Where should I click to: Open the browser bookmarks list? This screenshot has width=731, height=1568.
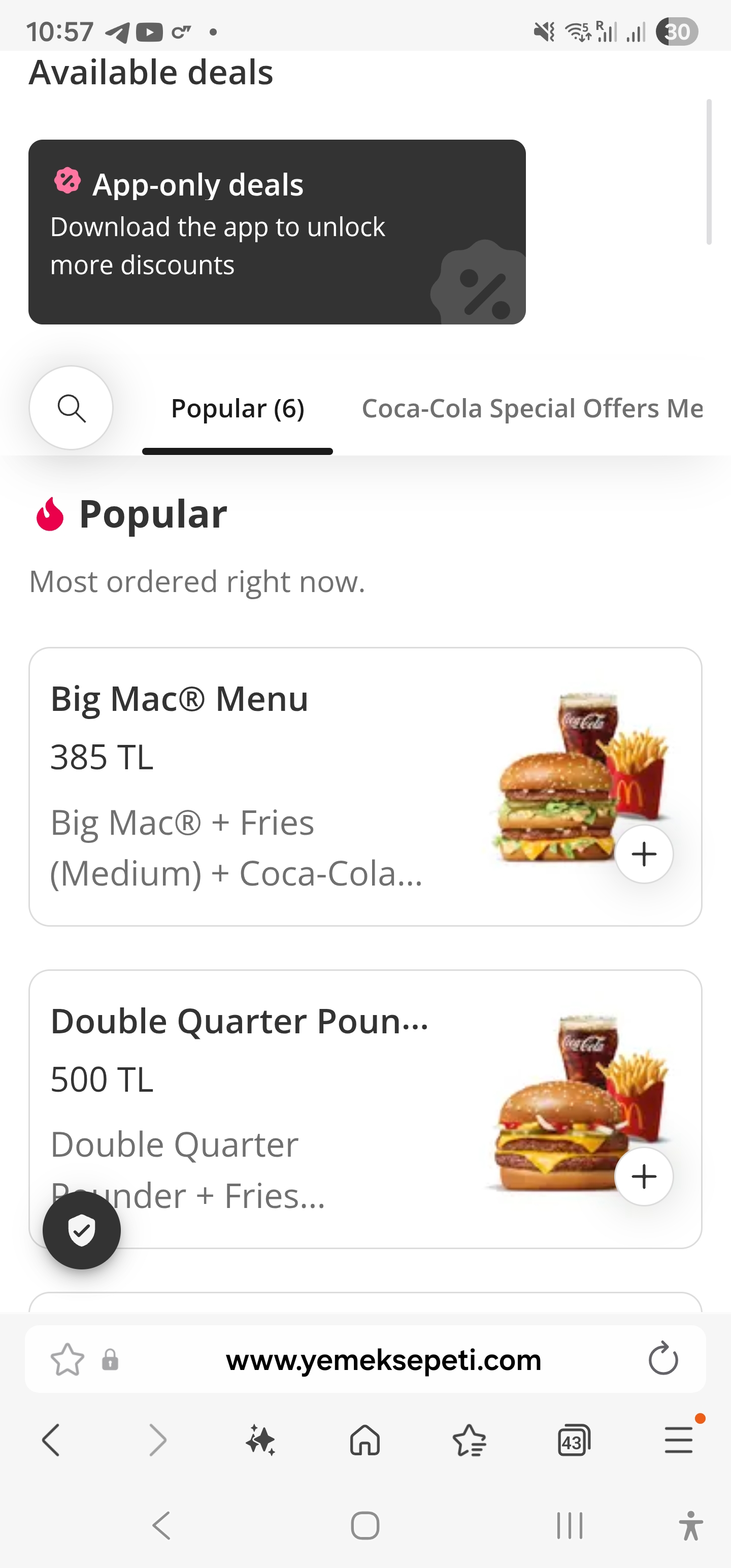click(469, 1440)
